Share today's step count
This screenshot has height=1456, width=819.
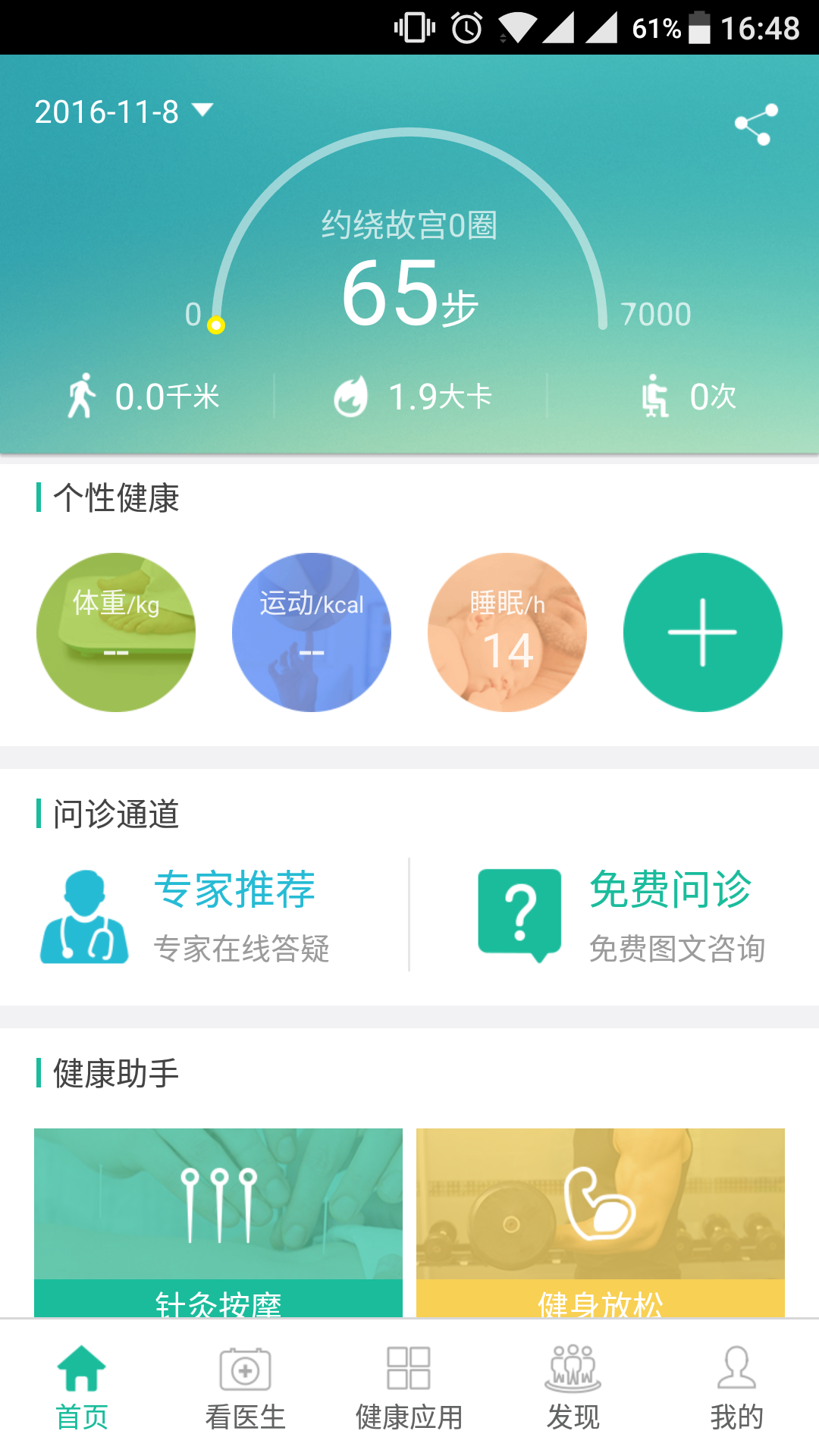tap(756, 124)
